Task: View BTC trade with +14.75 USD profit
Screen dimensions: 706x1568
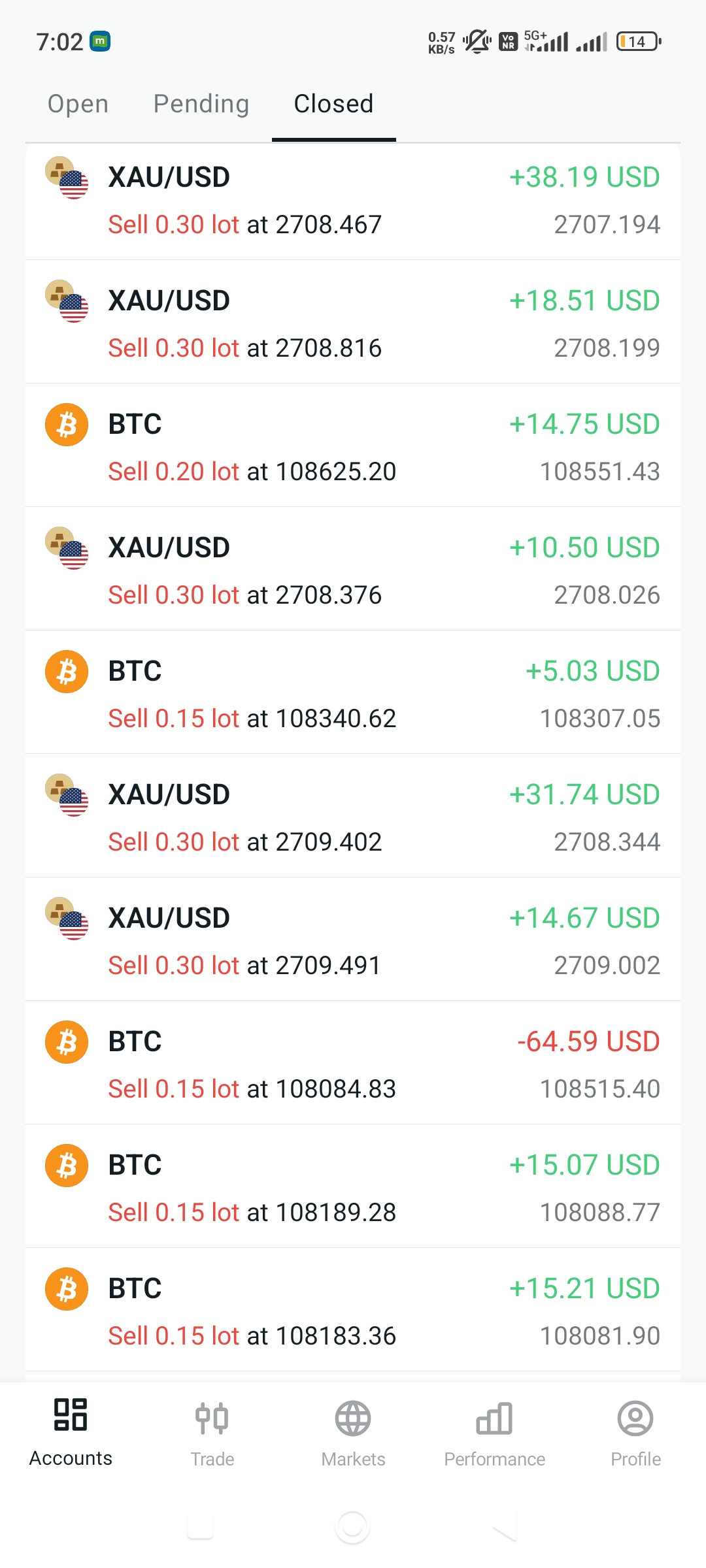Action: pyautogui.click(x=353, y=448)
